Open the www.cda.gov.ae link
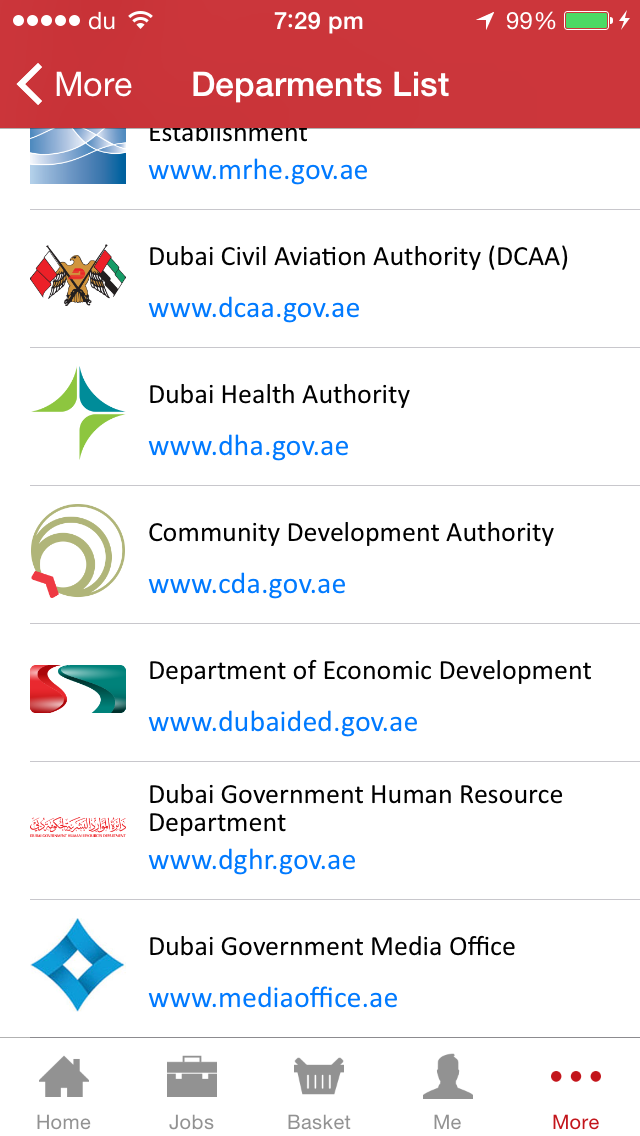640x1136 pixels. (247, 584)
